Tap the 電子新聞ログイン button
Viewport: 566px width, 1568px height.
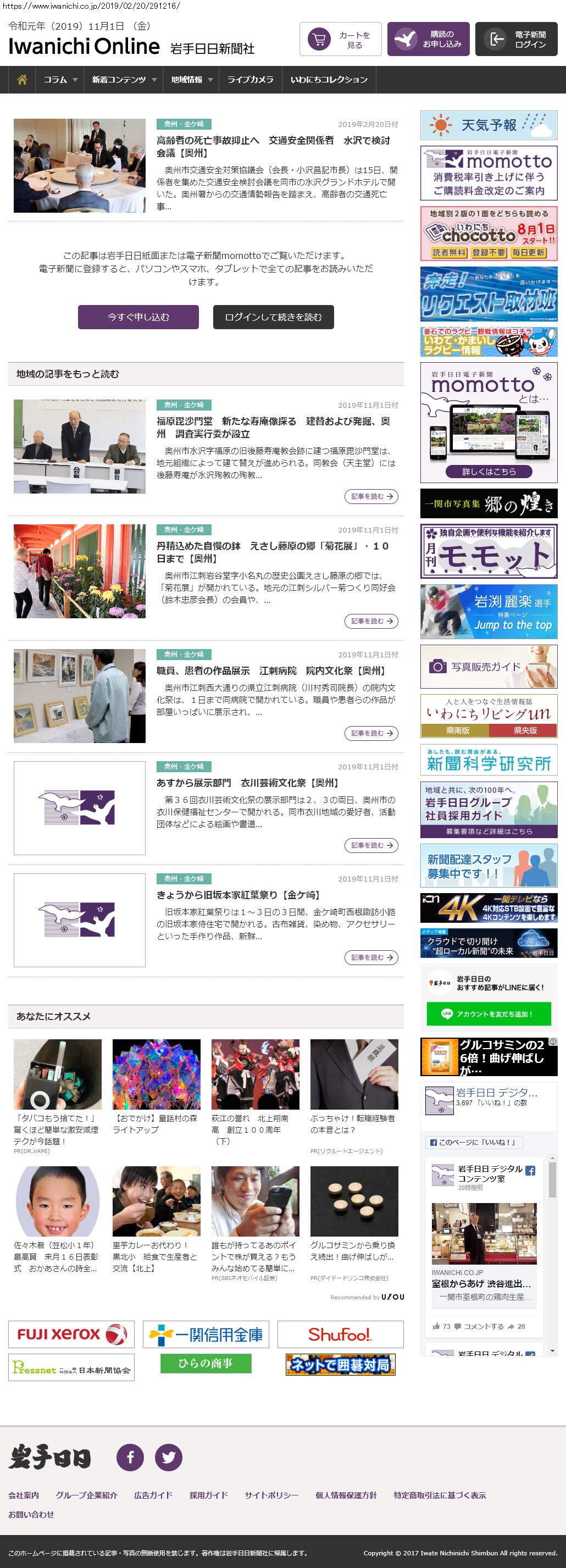pyautogui.click(x=516, y=40)
